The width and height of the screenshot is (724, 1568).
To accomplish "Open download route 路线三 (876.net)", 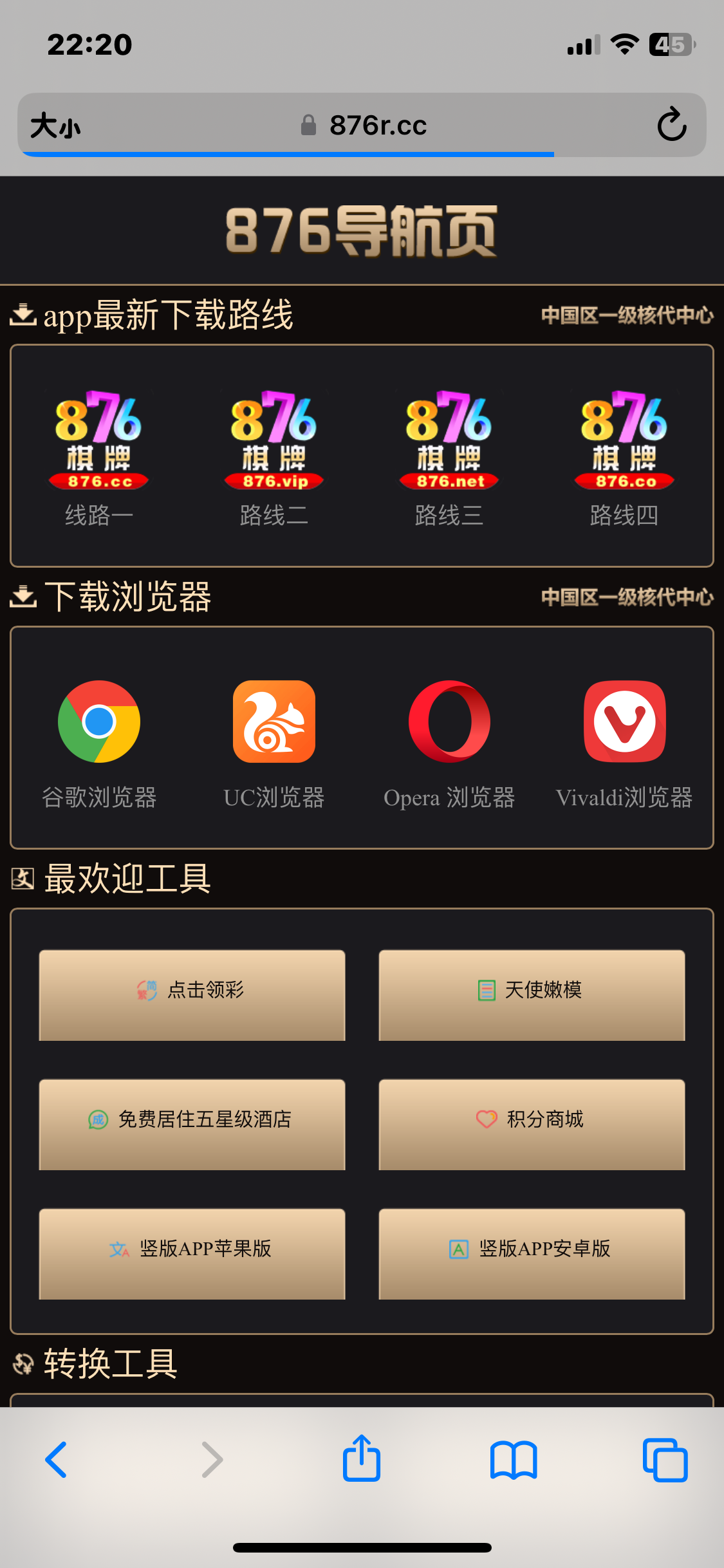I will (x=449, y=456).
